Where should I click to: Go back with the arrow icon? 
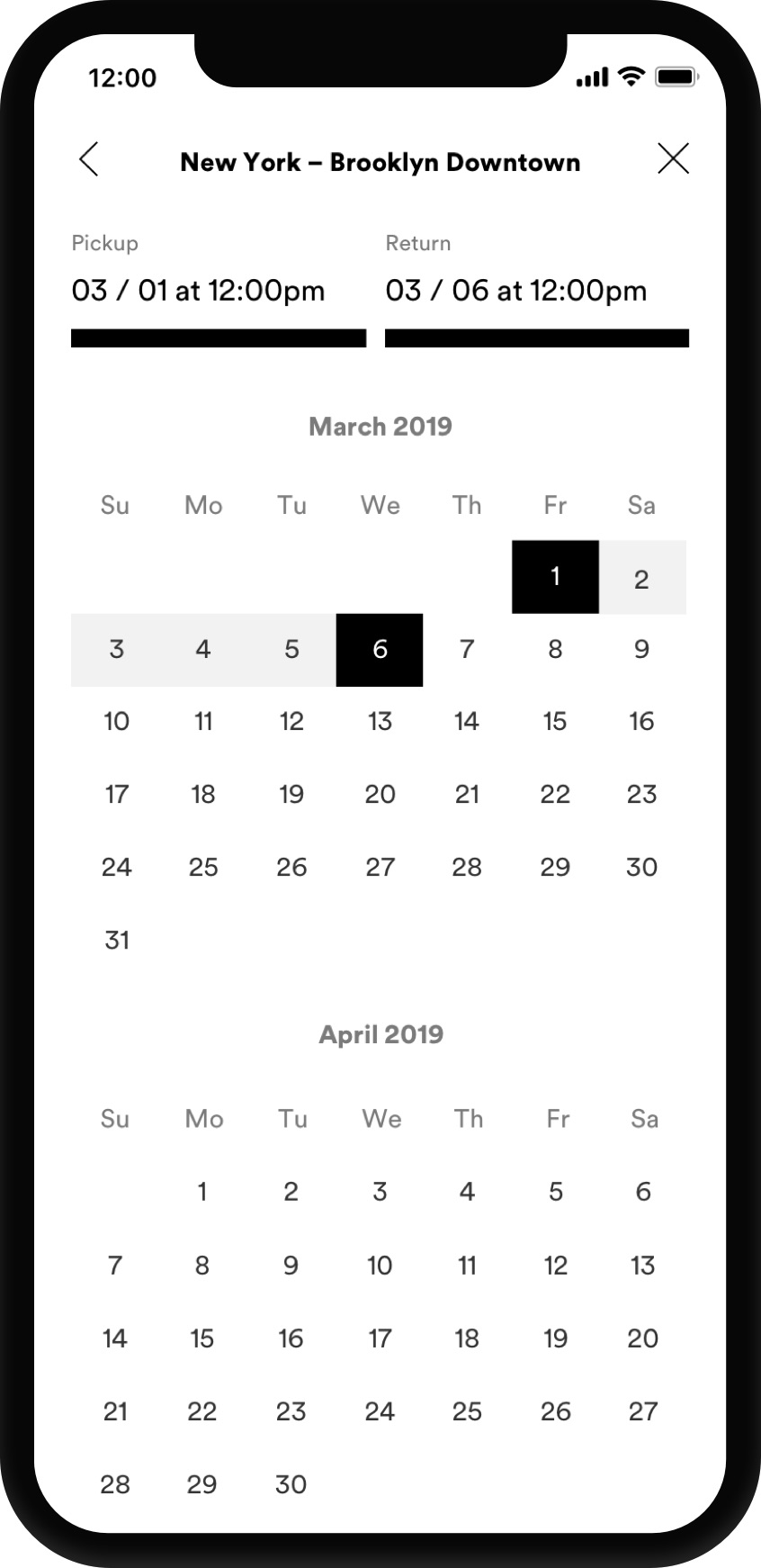[88, 159]
